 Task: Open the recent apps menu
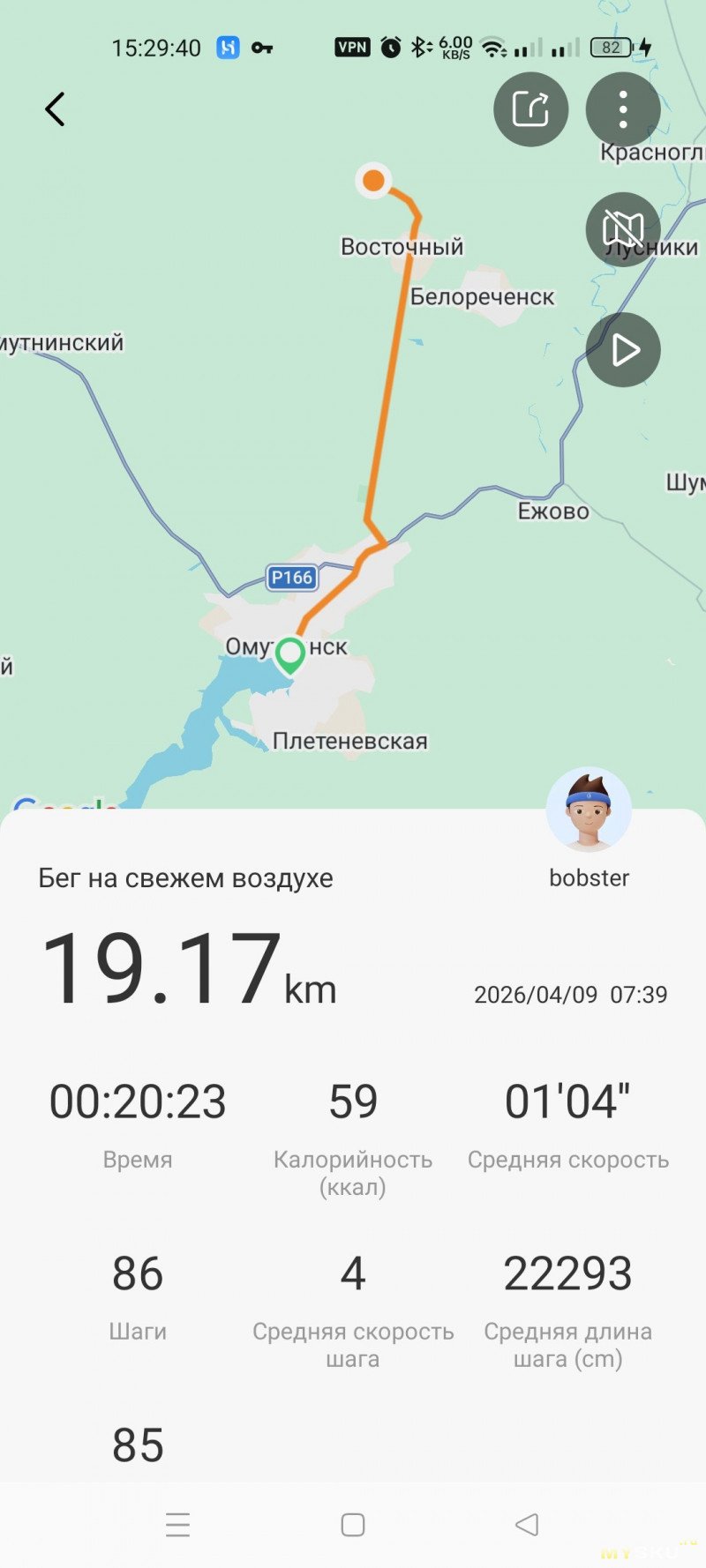[177, 1525]
